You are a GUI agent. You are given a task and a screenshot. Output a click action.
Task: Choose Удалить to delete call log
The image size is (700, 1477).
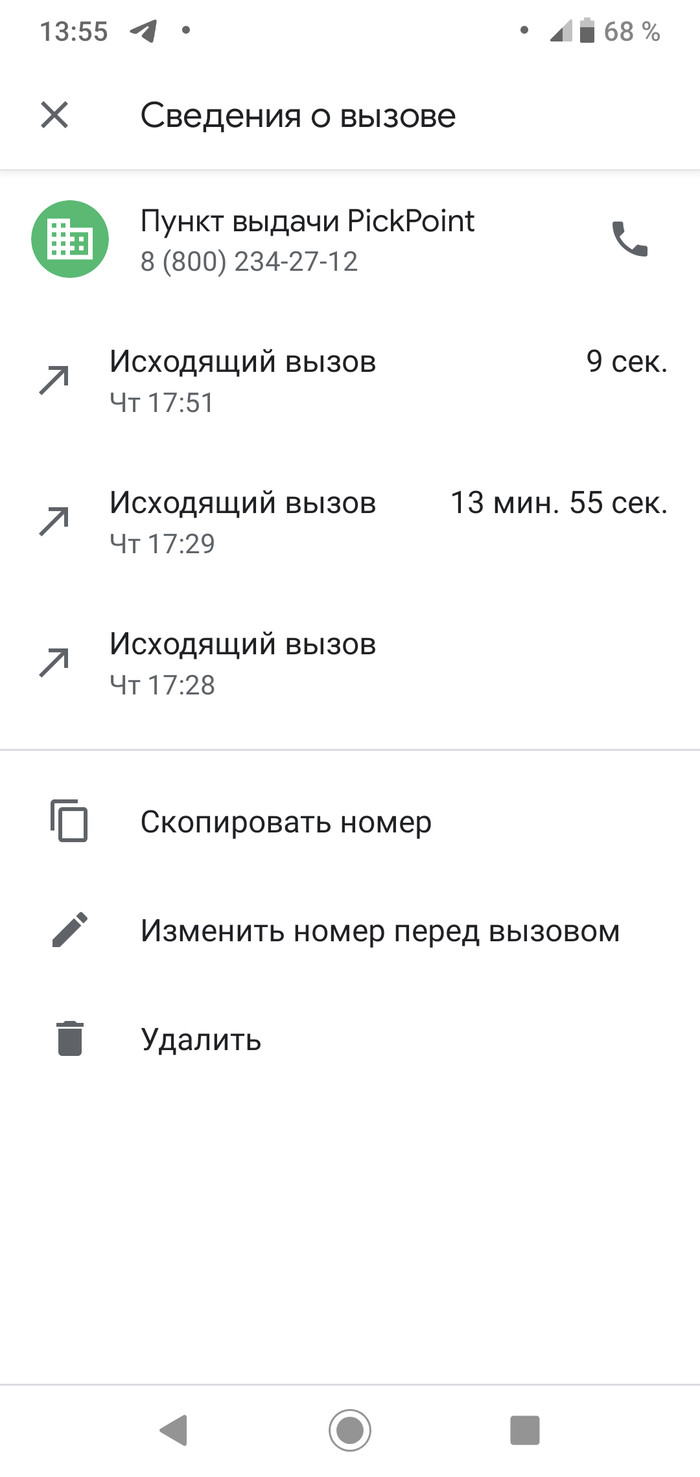tap(200, 1040)
